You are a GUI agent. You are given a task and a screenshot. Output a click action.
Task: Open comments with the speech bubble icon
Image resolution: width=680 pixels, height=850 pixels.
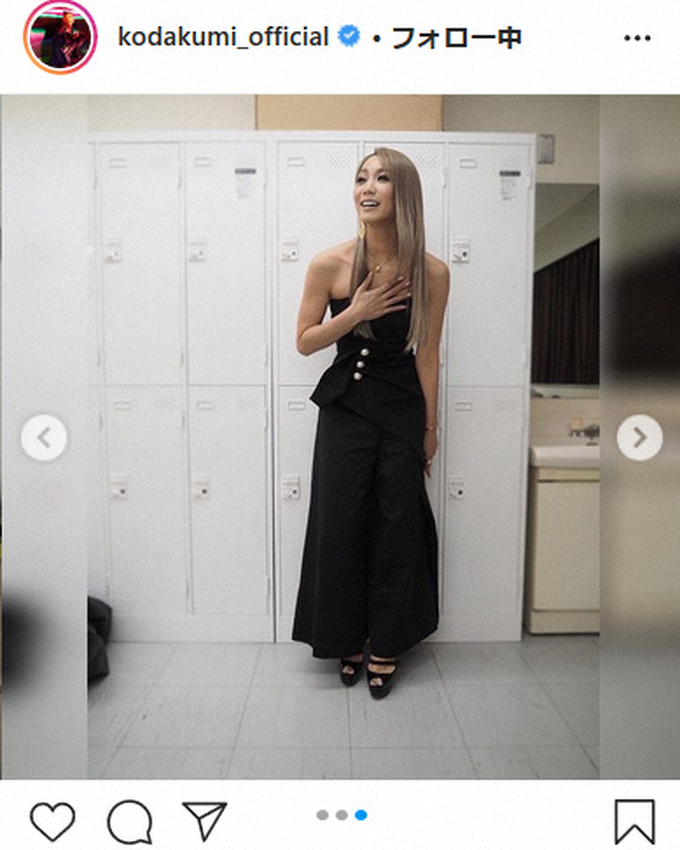click(x=129, y=821)
